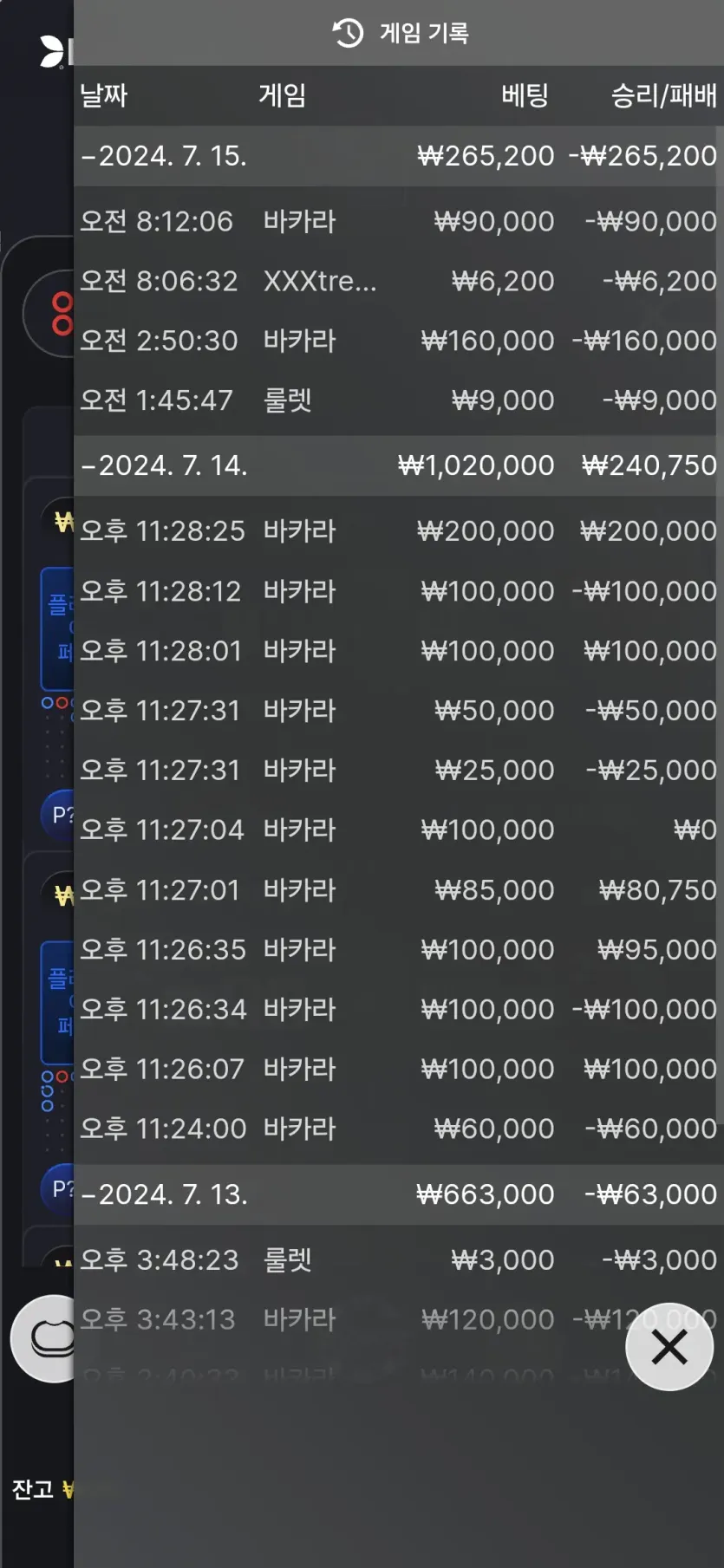This screenshot has width=724, height=1568.
Task: Open the 오후 11:26:07 바카라 record
Action: click(x=399, y=1069)
